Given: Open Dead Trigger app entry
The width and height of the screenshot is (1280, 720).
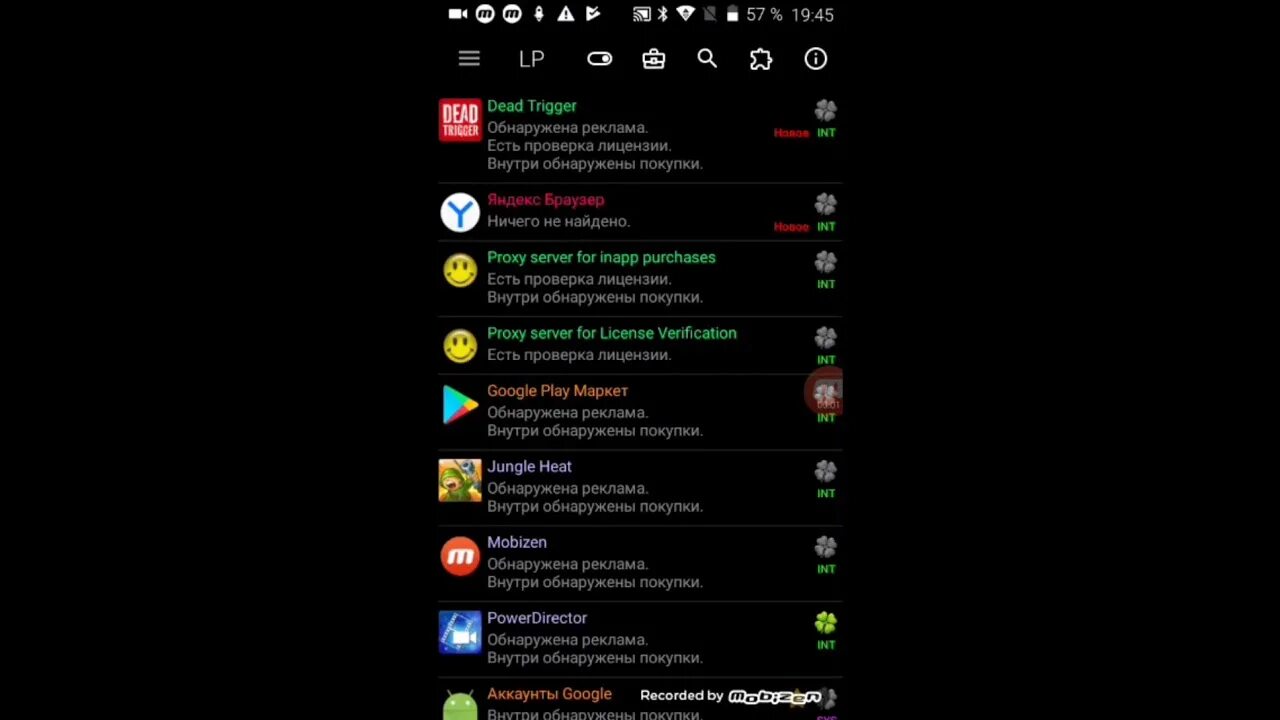Looking at the screenshot, I should 620,134.
